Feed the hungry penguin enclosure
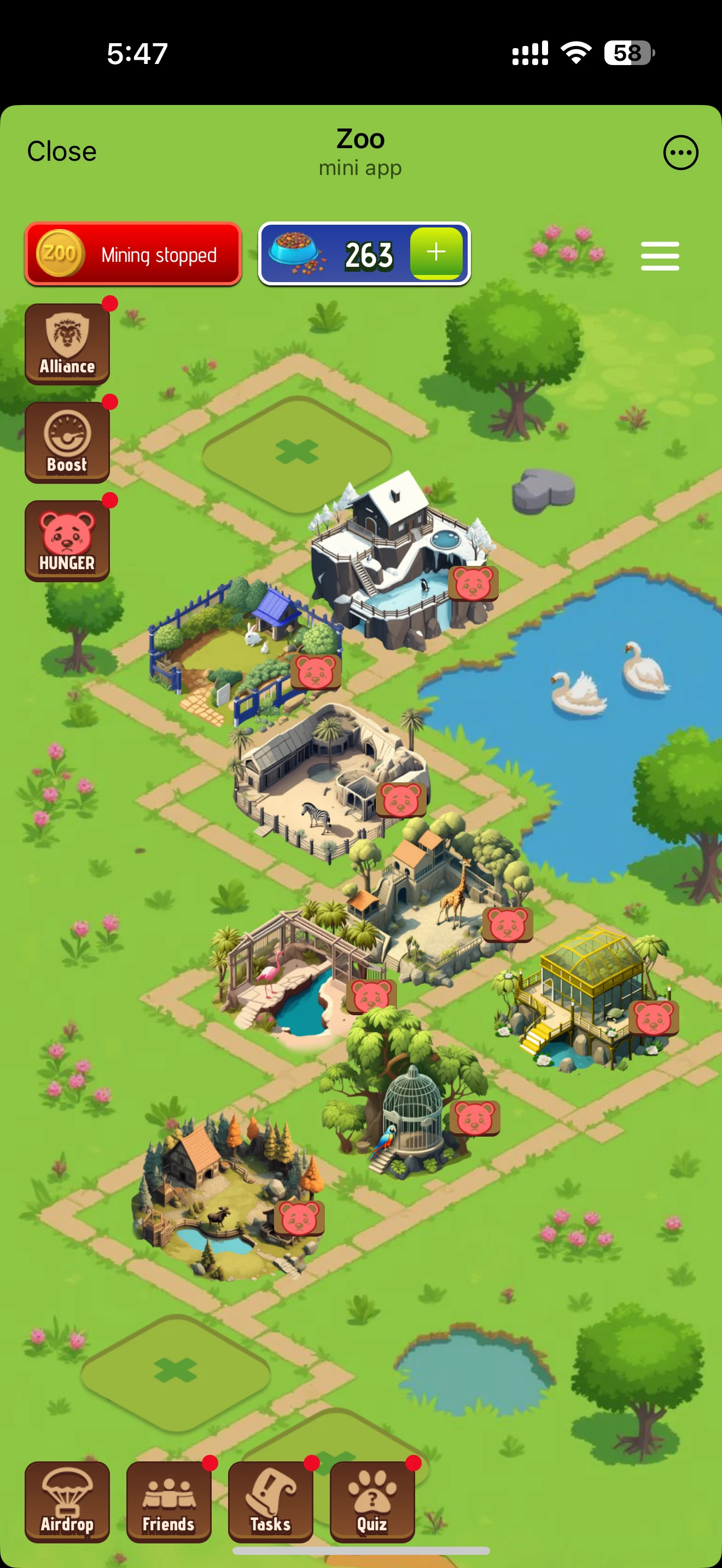The image size is (722, 1568). pyautogui.click(x=473, y=583)
